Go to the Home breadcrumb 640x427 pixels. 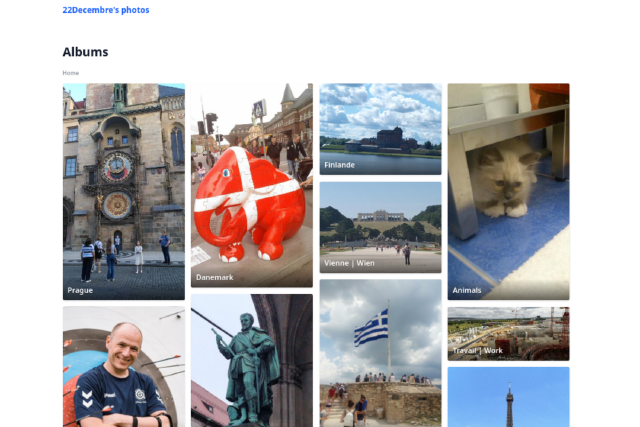(70, 73)
